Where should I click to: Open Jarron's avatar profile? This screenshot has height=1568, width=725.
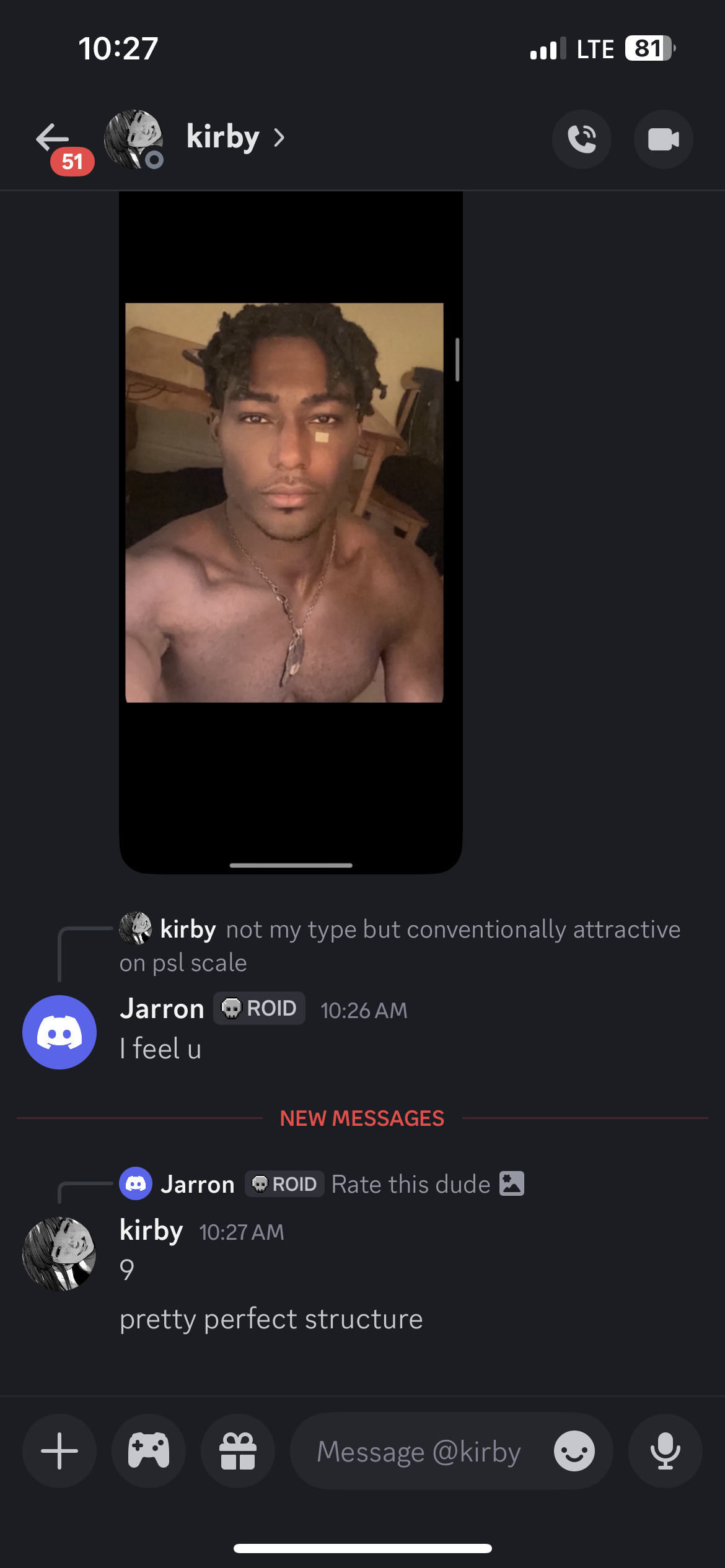pos(59,1032)
